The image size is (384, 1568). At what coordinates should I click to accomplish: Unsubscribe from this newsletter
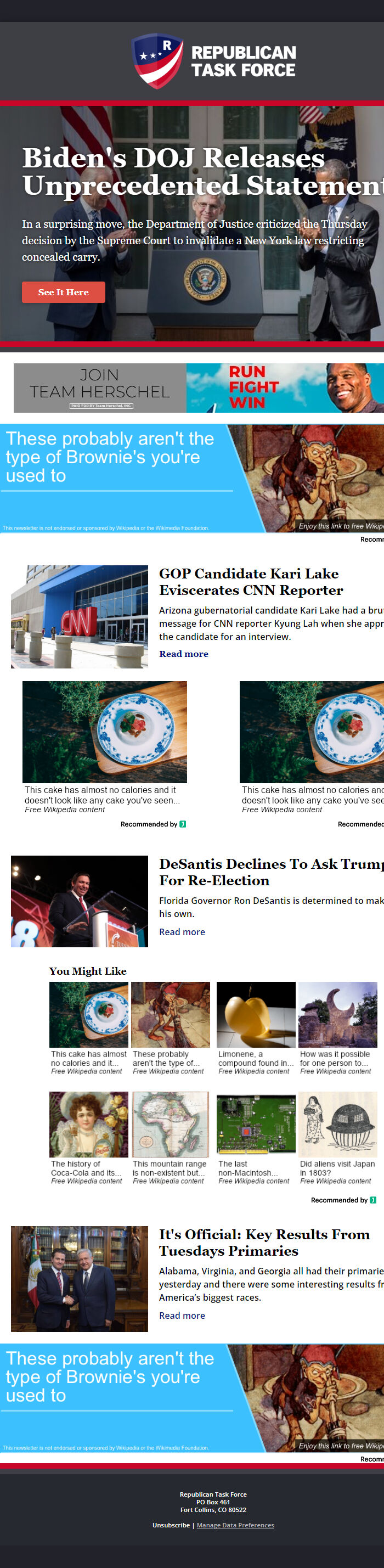click(x=171, y=1525)
